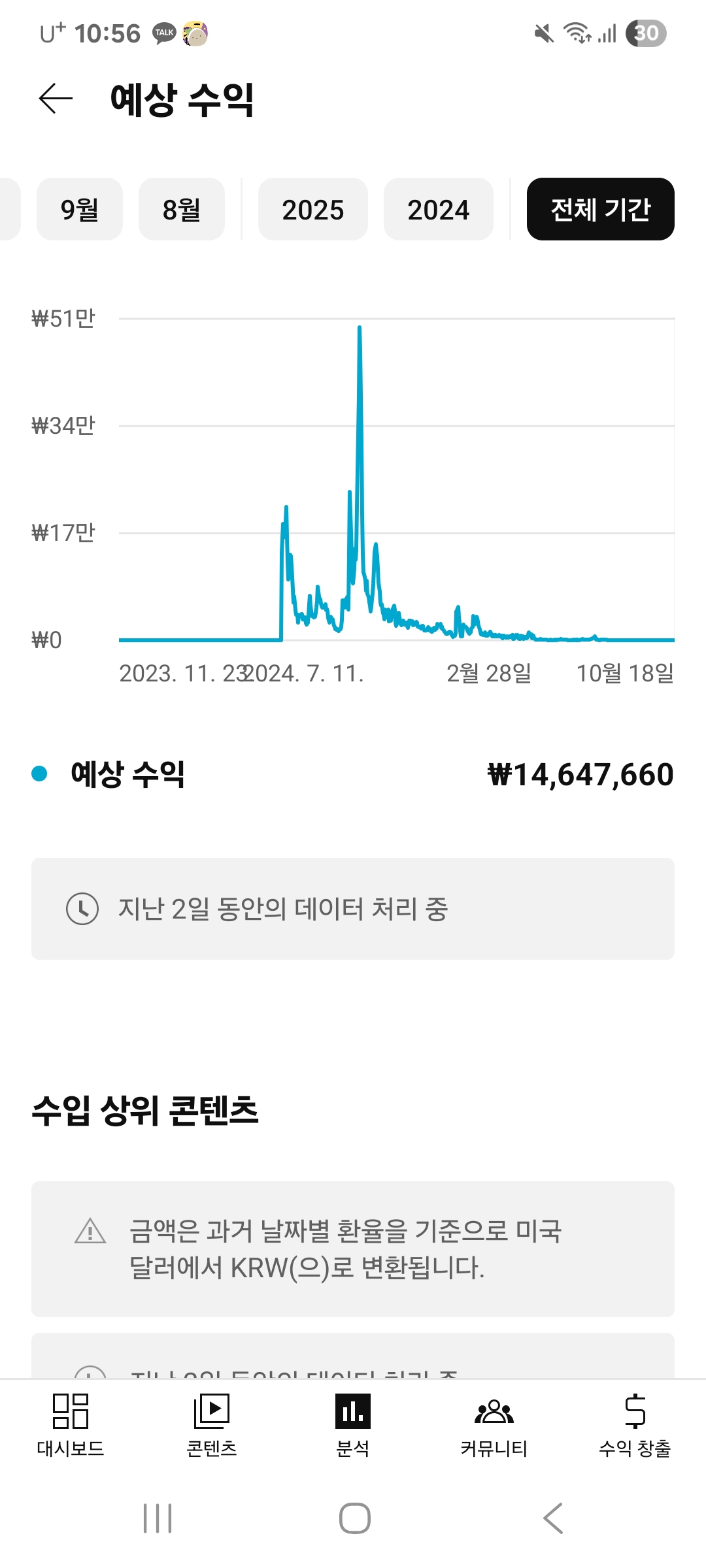
Task: Open the system recent apps view
Action: tap(158, 1518)
